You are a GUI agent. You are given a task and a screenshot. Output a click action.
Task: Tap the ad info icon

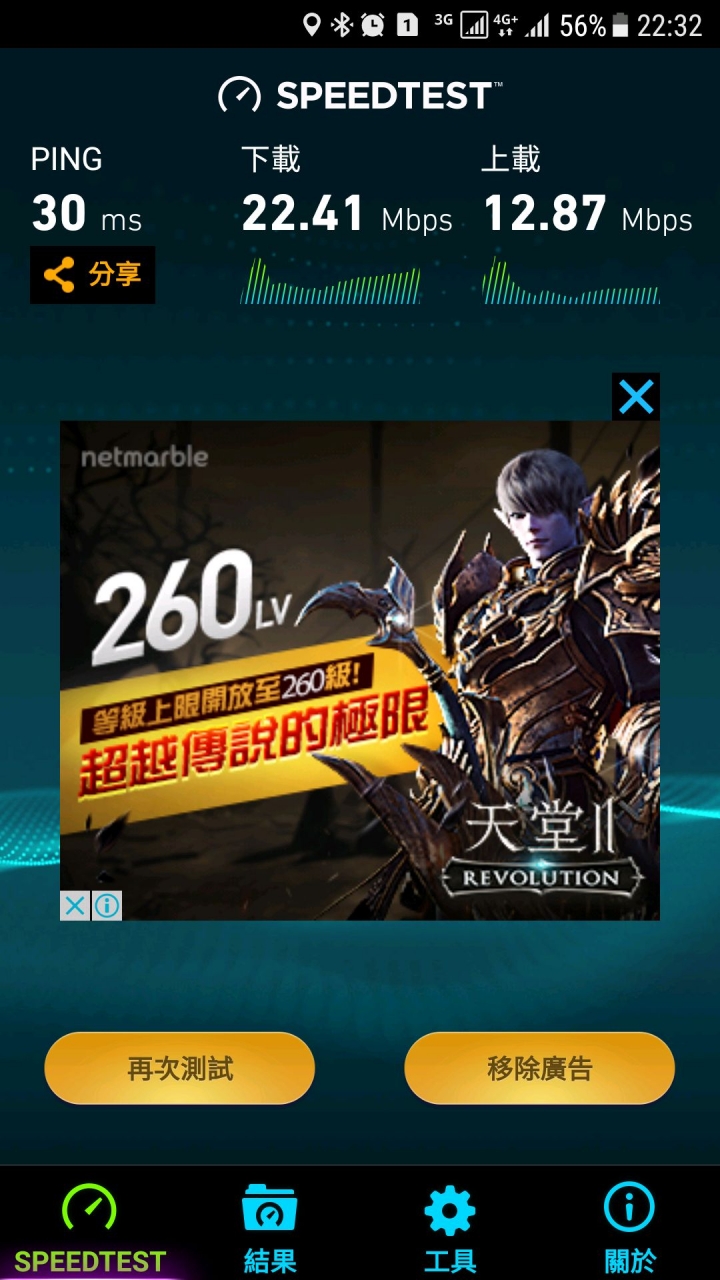[x=107, y=906]
